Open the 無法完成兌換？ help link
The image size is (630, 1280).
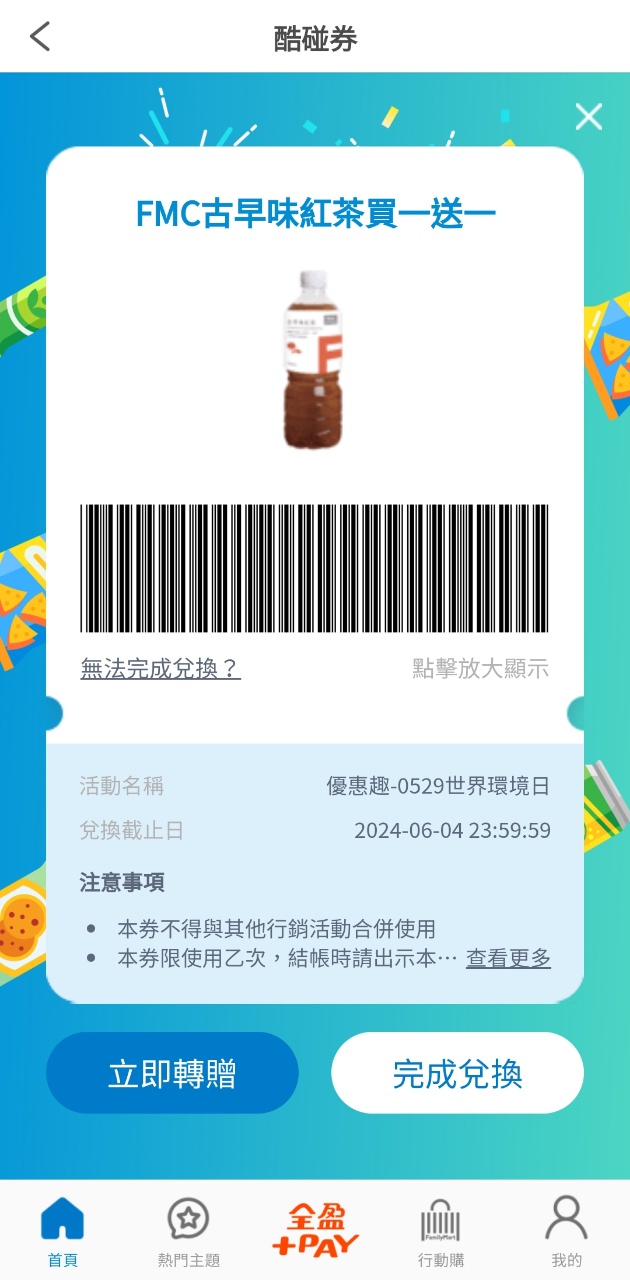pos(160,669)
